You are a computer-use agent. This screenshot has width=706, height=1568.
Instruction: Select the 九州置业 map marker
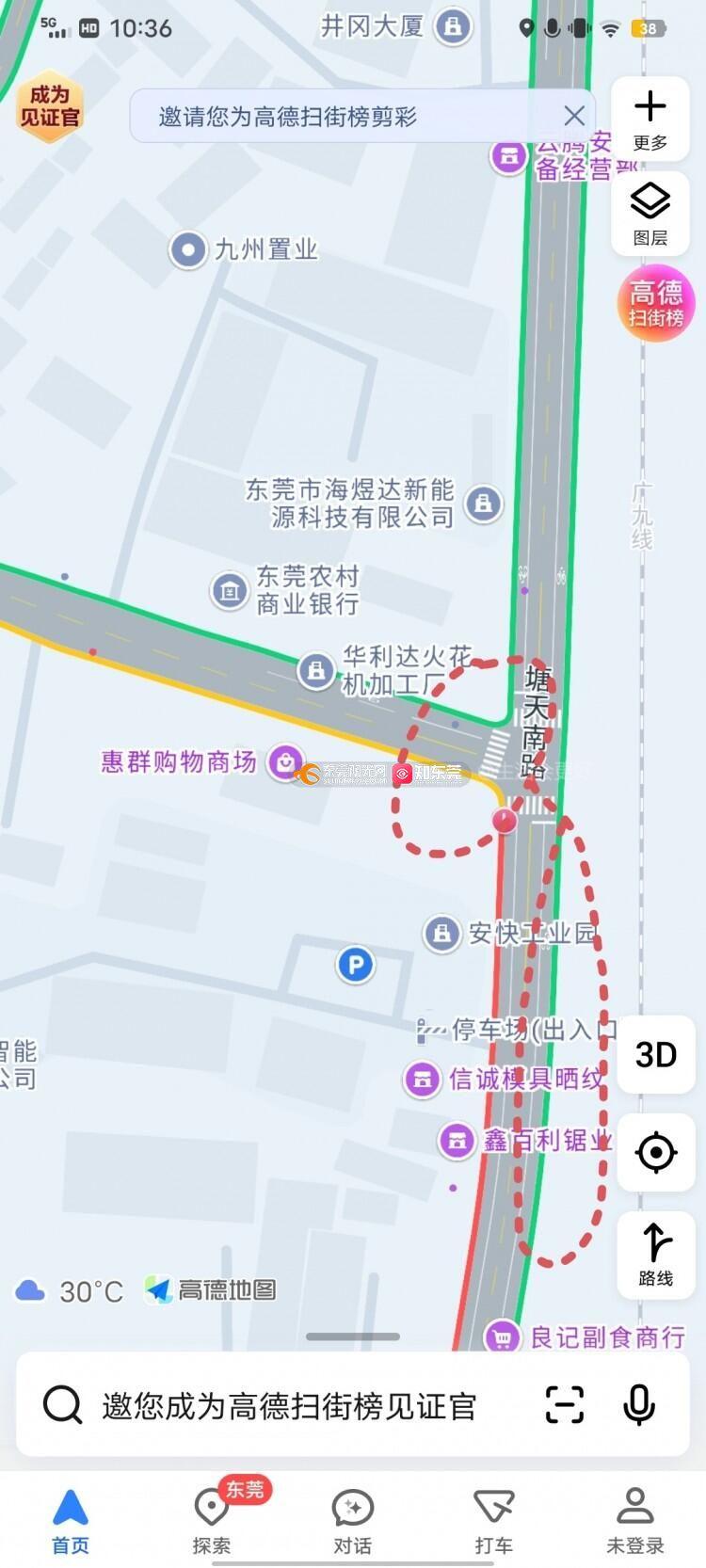tap(188, 250)
